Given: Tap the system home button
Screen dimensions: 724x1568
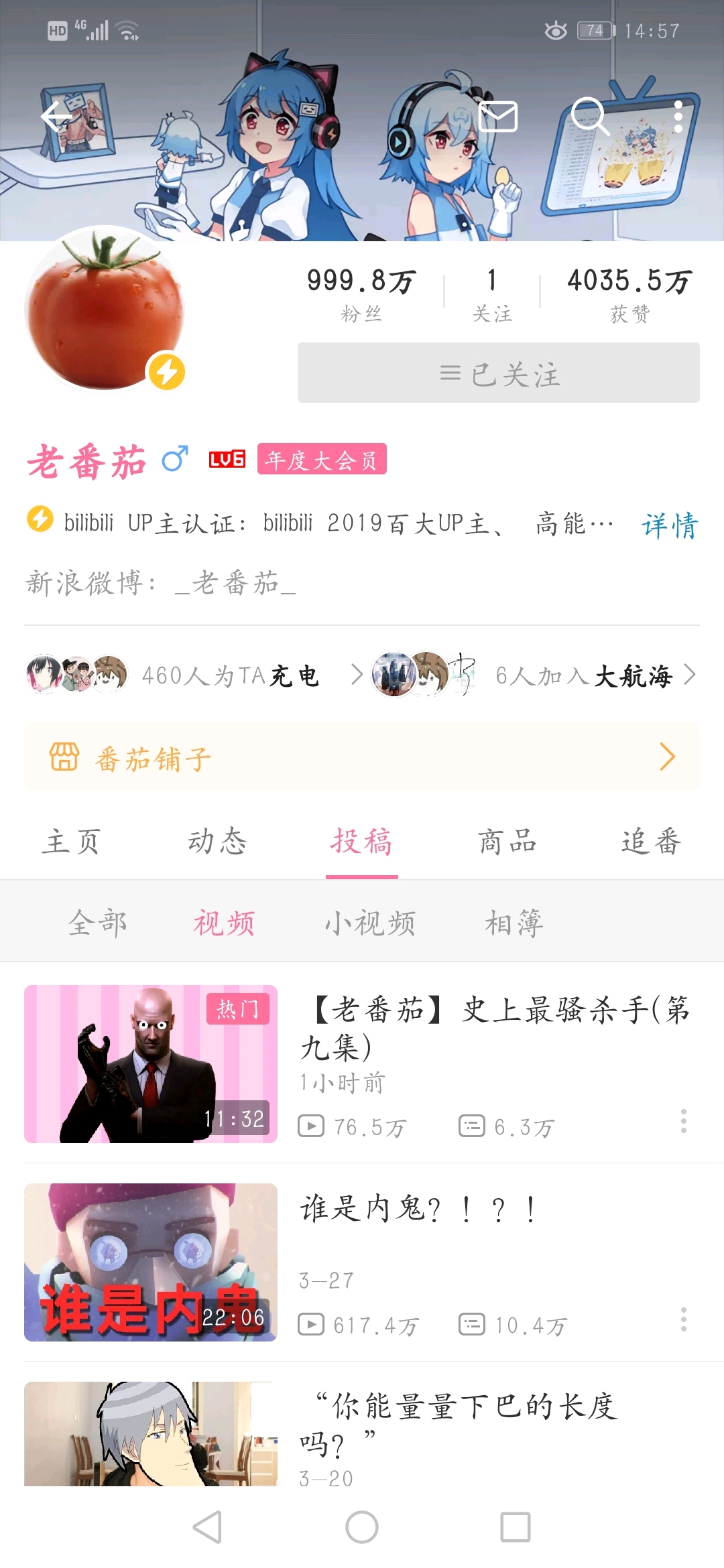Looking at the screenshot, I should point(362,1527).
